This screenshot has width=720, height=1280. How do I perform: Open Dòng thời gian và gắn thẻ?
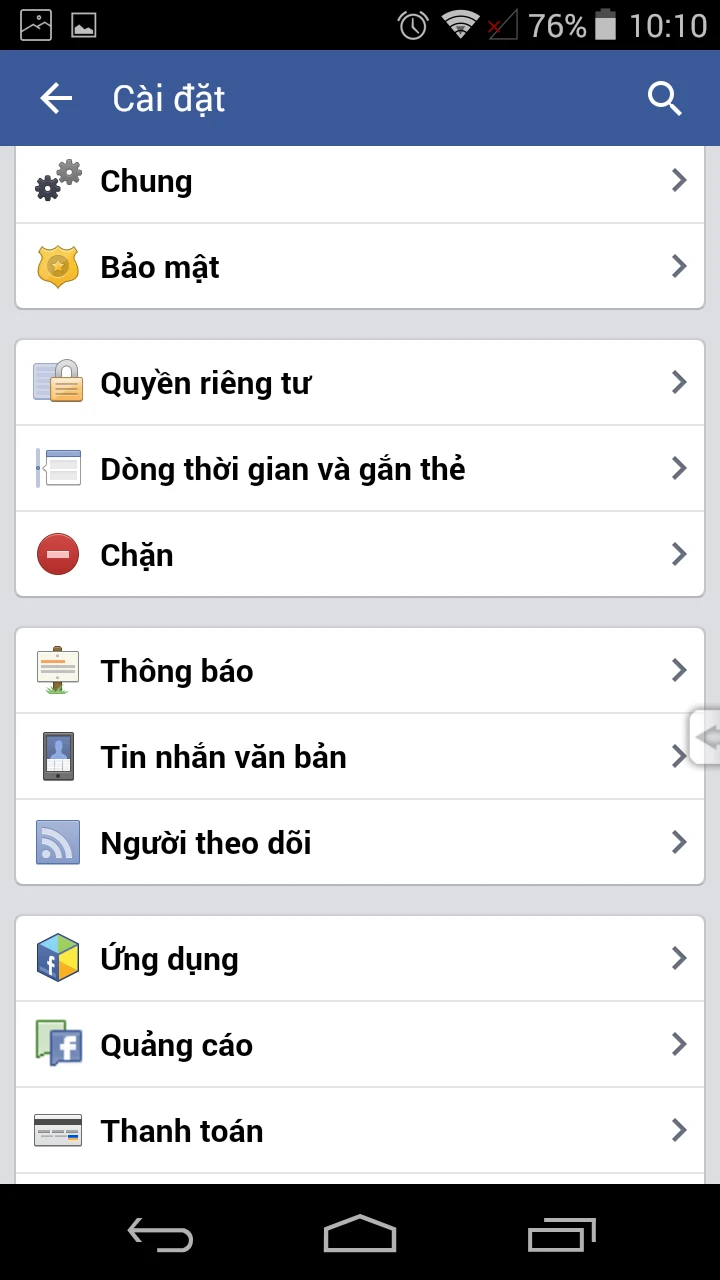pos(360,469)
